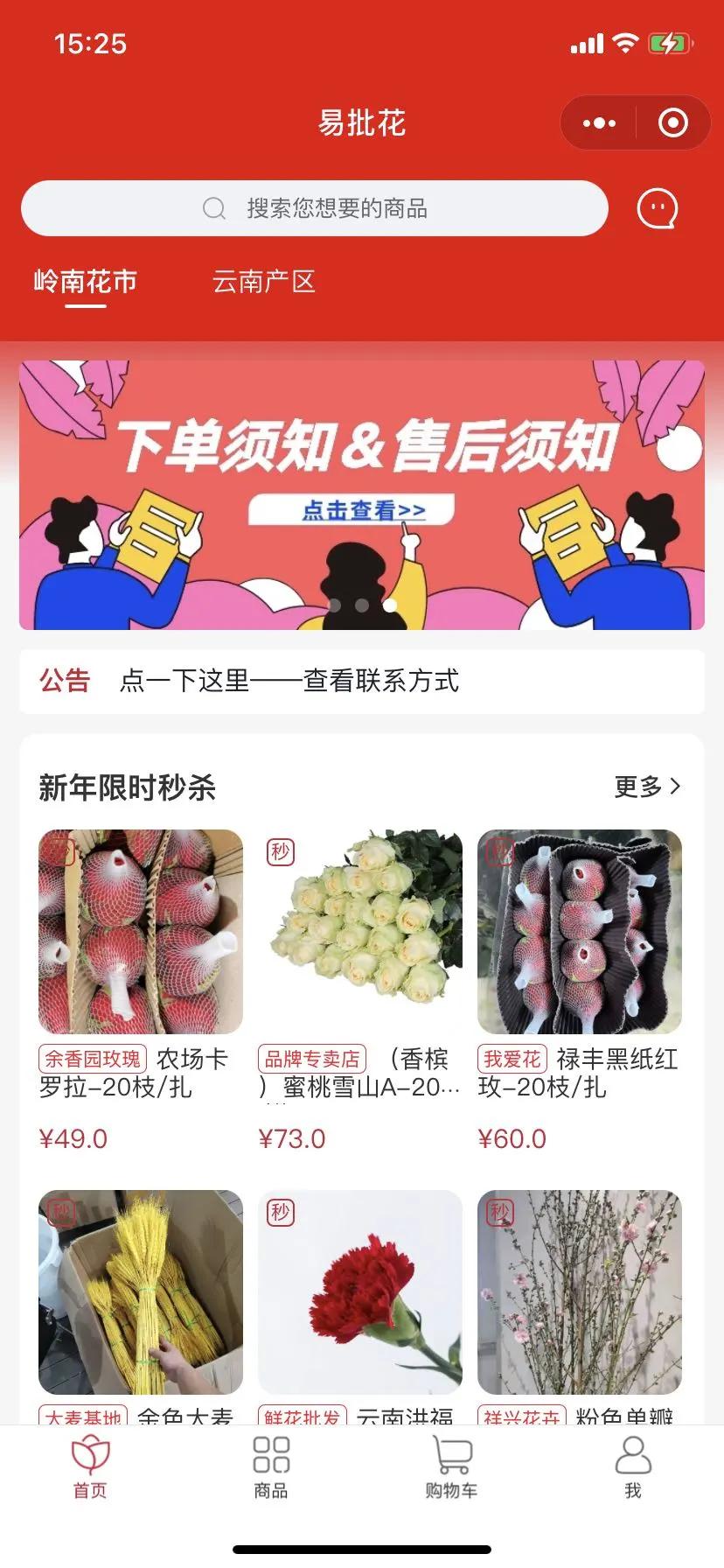Switch to the 云南产区 tab

265,281
